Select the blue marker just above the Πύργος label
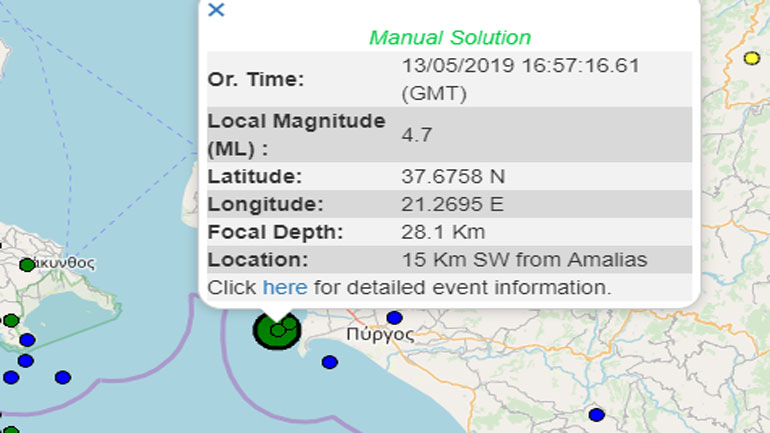Viewport: 770px width, 433px height. [394, 318]
